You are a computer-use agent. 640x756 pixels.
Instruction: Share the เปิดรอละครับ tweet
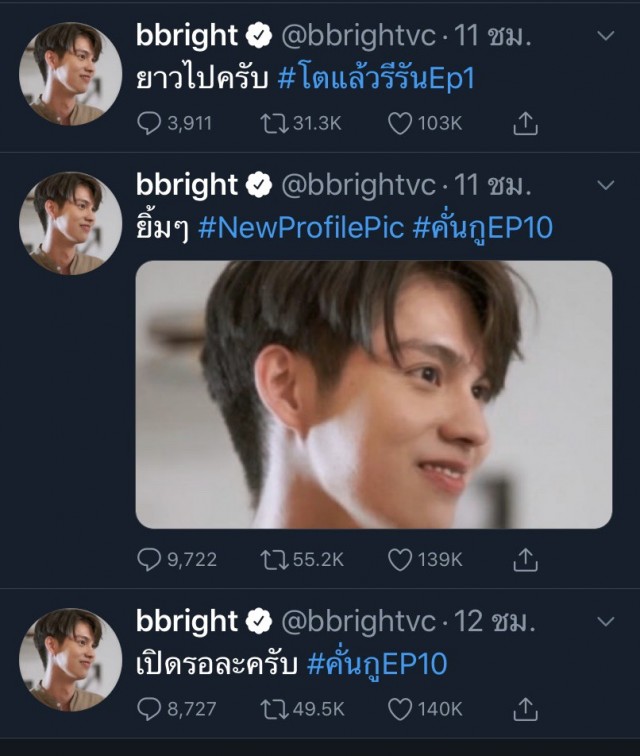(526, 709)
